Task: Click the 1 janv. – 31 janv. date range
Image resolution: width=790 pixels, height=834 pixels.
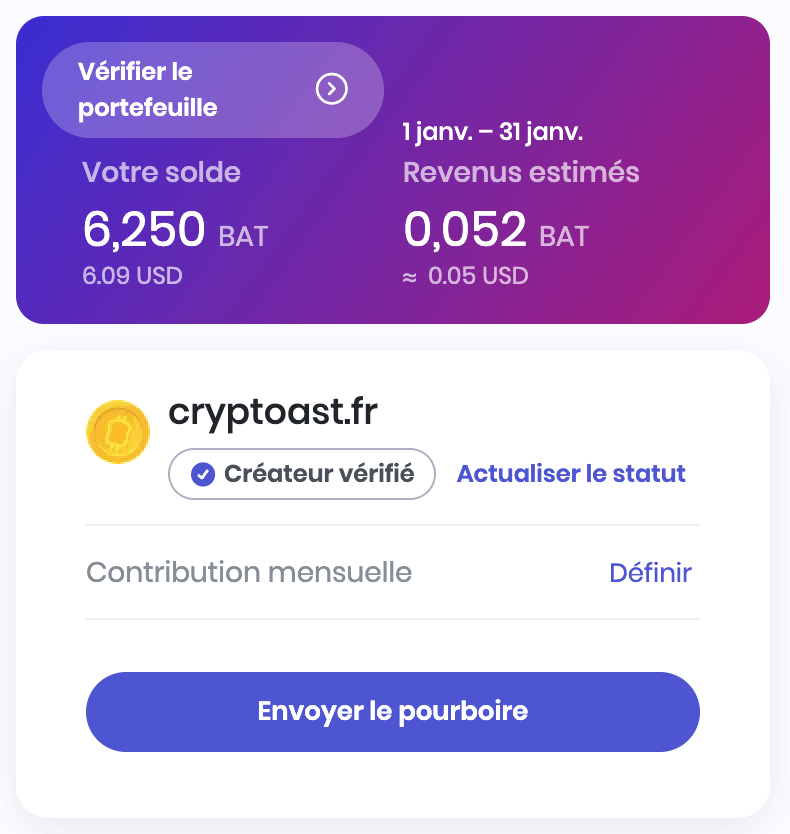Action: pyautogui.click(x=492, y=131)
